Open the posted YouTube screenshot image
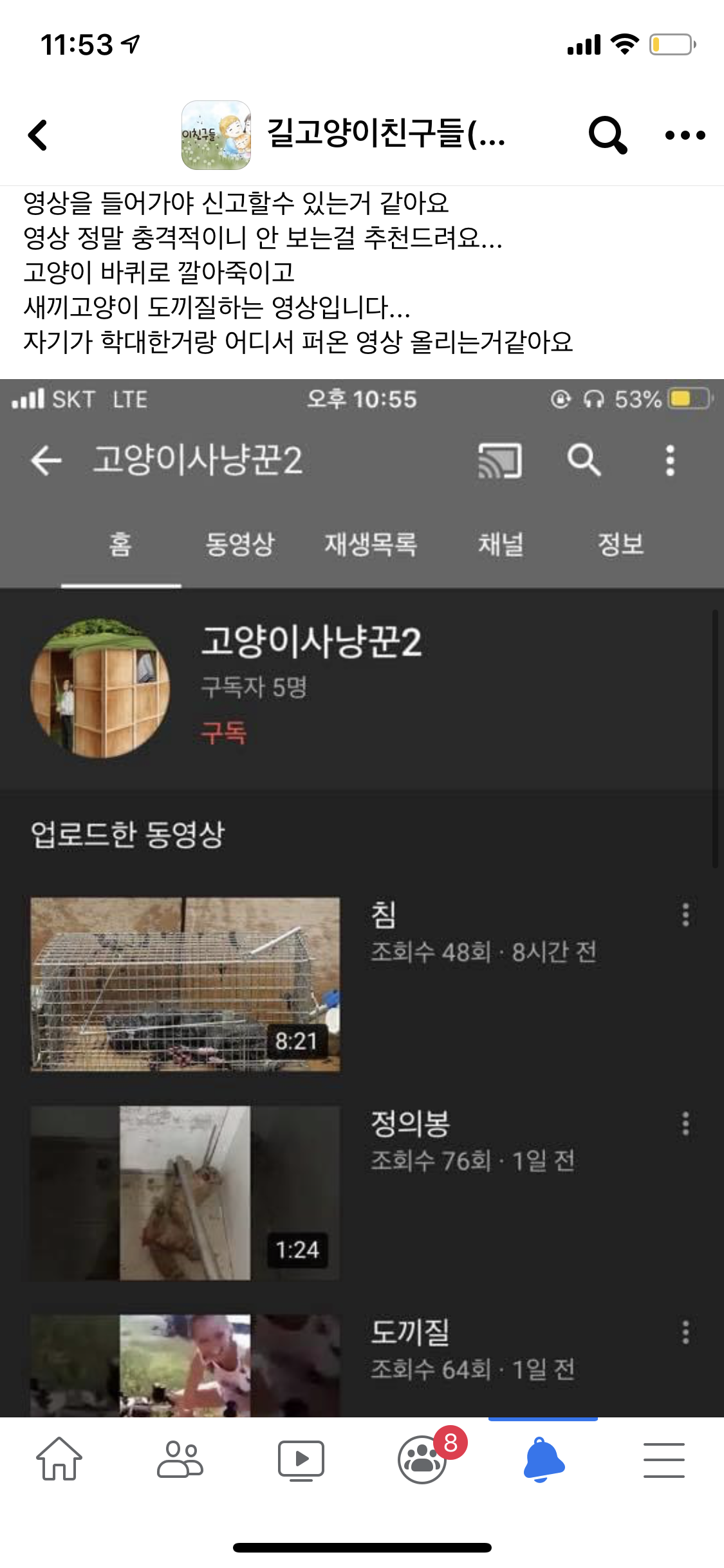The height and width of the screenshot is (1568, 724). (362, 901)
